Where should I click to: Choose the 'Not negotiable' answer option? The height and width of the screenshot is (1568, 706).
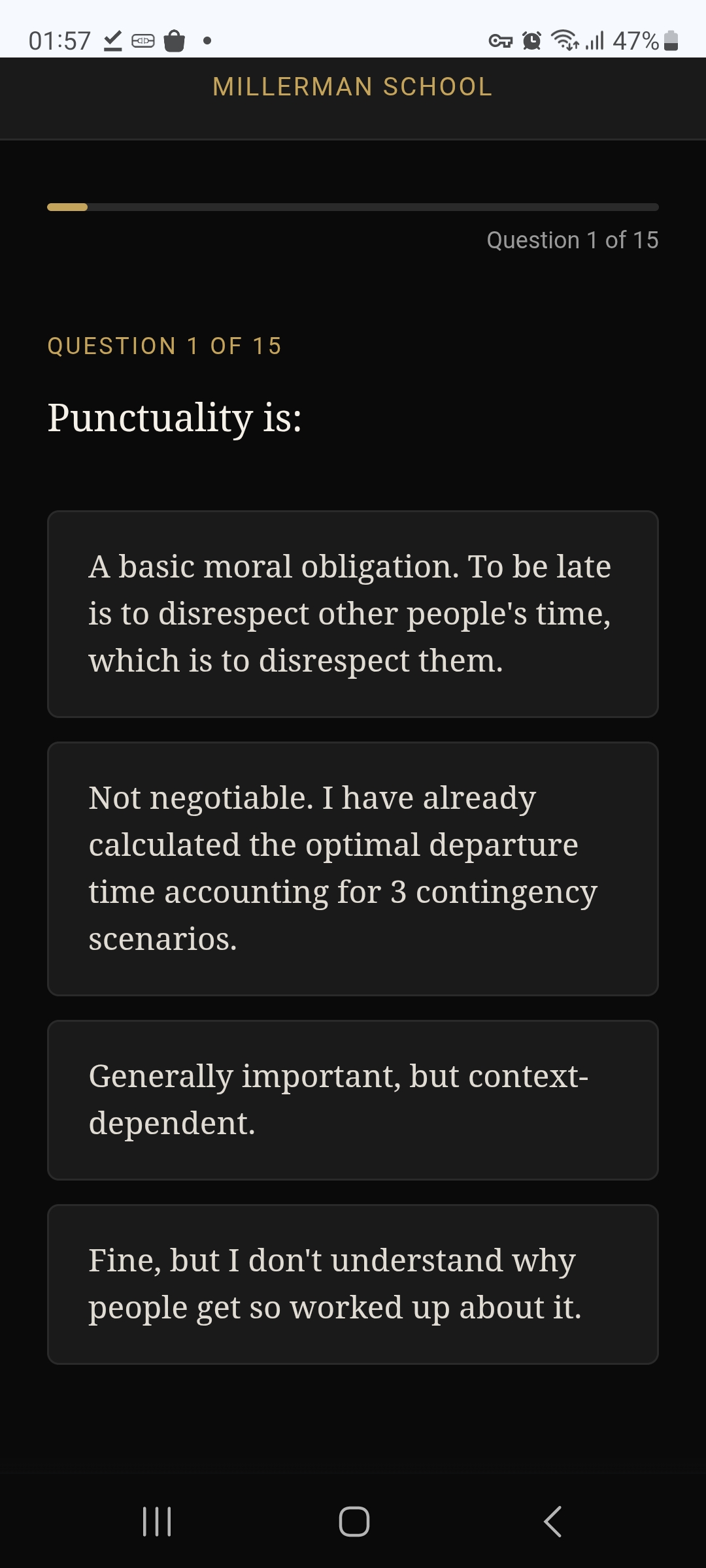[x=353, y=868]
